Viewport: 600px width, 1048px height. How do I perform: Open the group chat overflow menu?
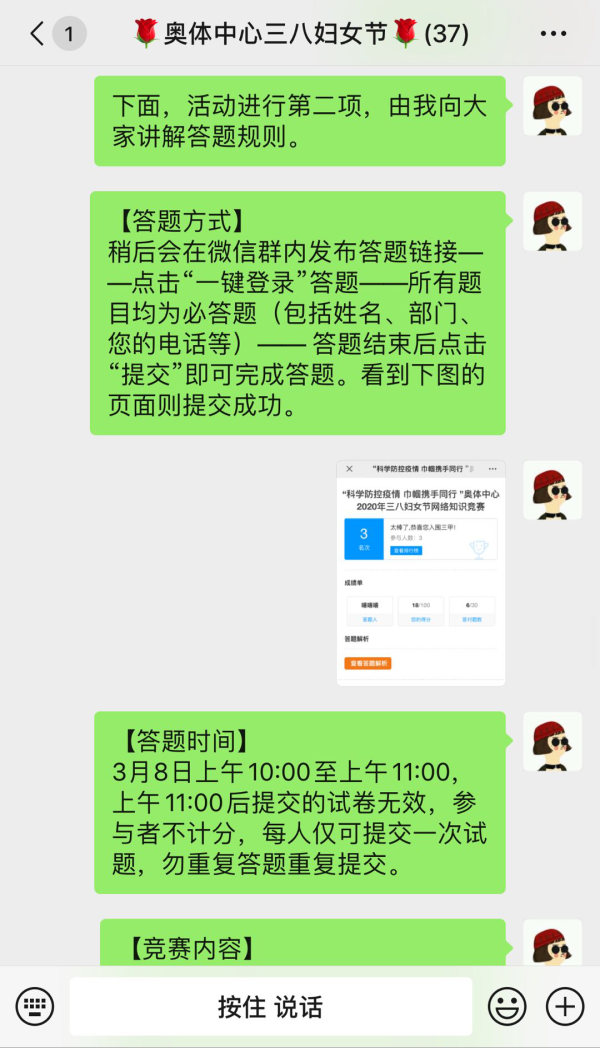pos(553,34)
